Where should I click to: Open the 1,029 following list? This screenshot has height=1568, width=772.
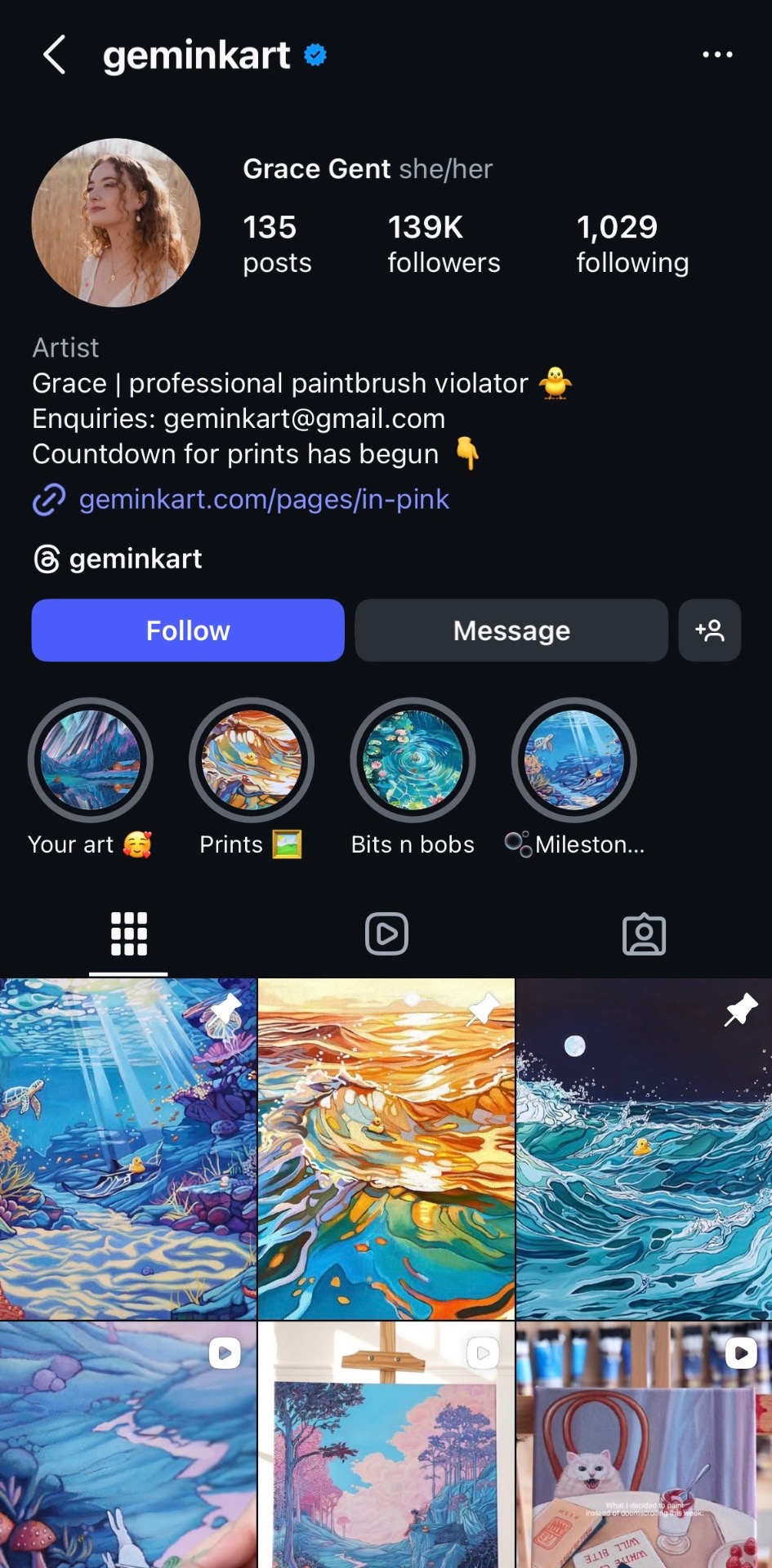tap(631, 243)
